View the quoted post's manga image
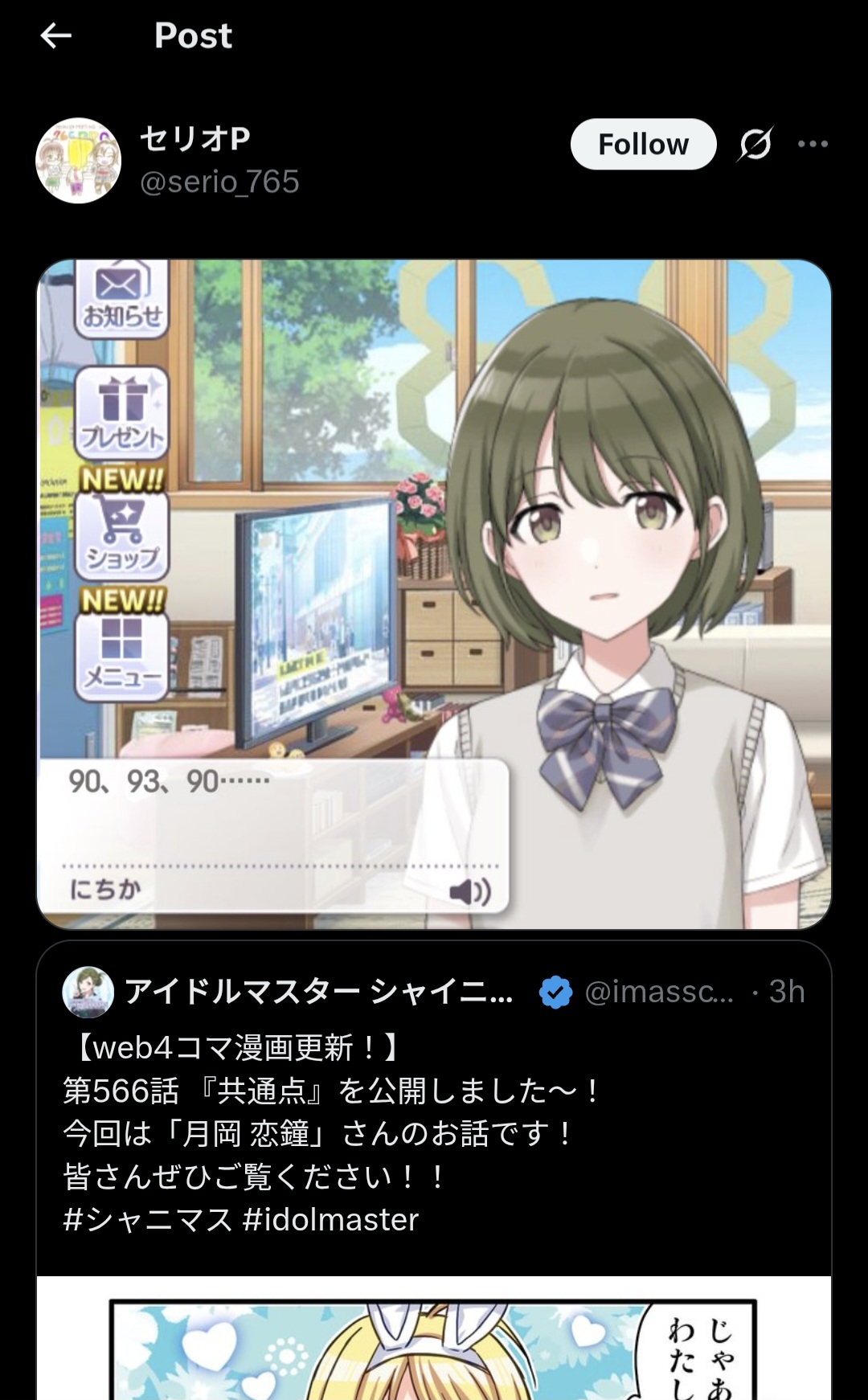868x1400 pixels. tap(434, 1338)
